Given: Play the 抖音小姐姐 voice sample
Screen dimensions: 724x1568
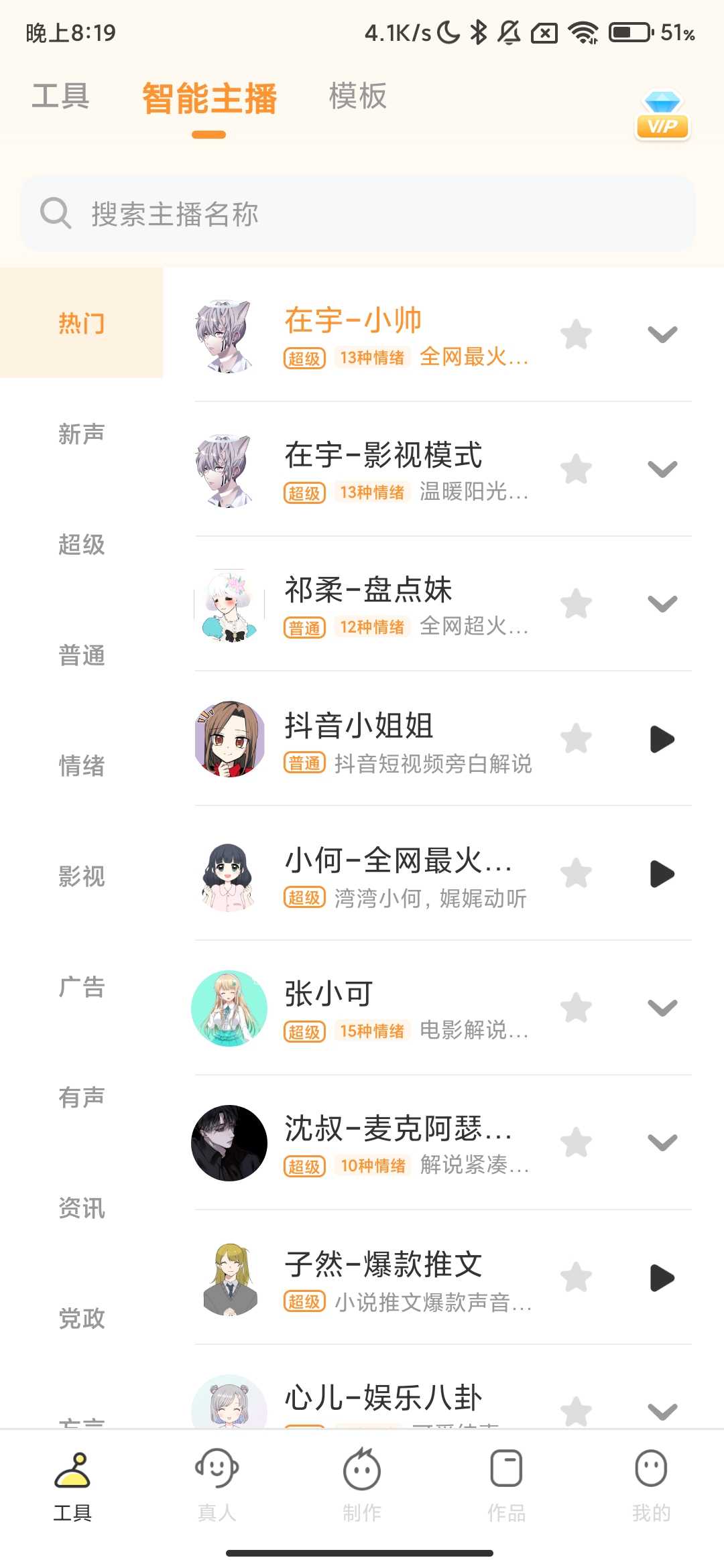Looking at the screenshot, I should click(662, 740).
